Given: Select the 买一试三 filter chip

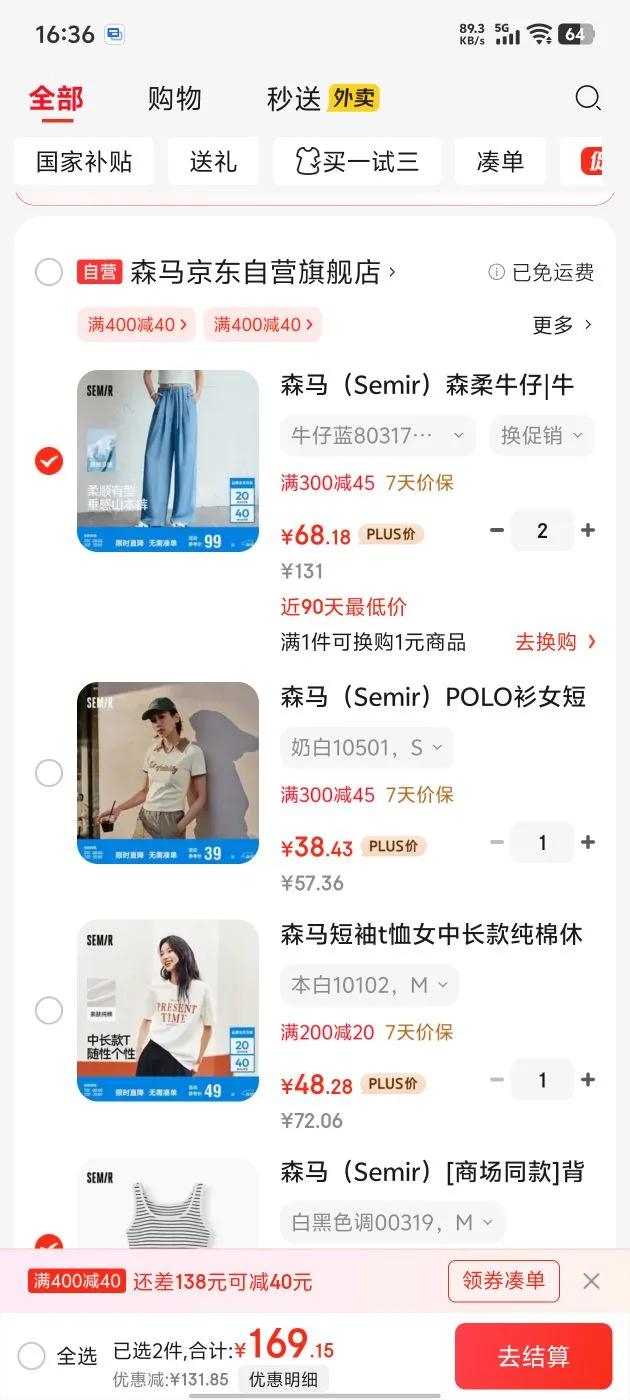Looking at the screenshot, I should 357,162.
